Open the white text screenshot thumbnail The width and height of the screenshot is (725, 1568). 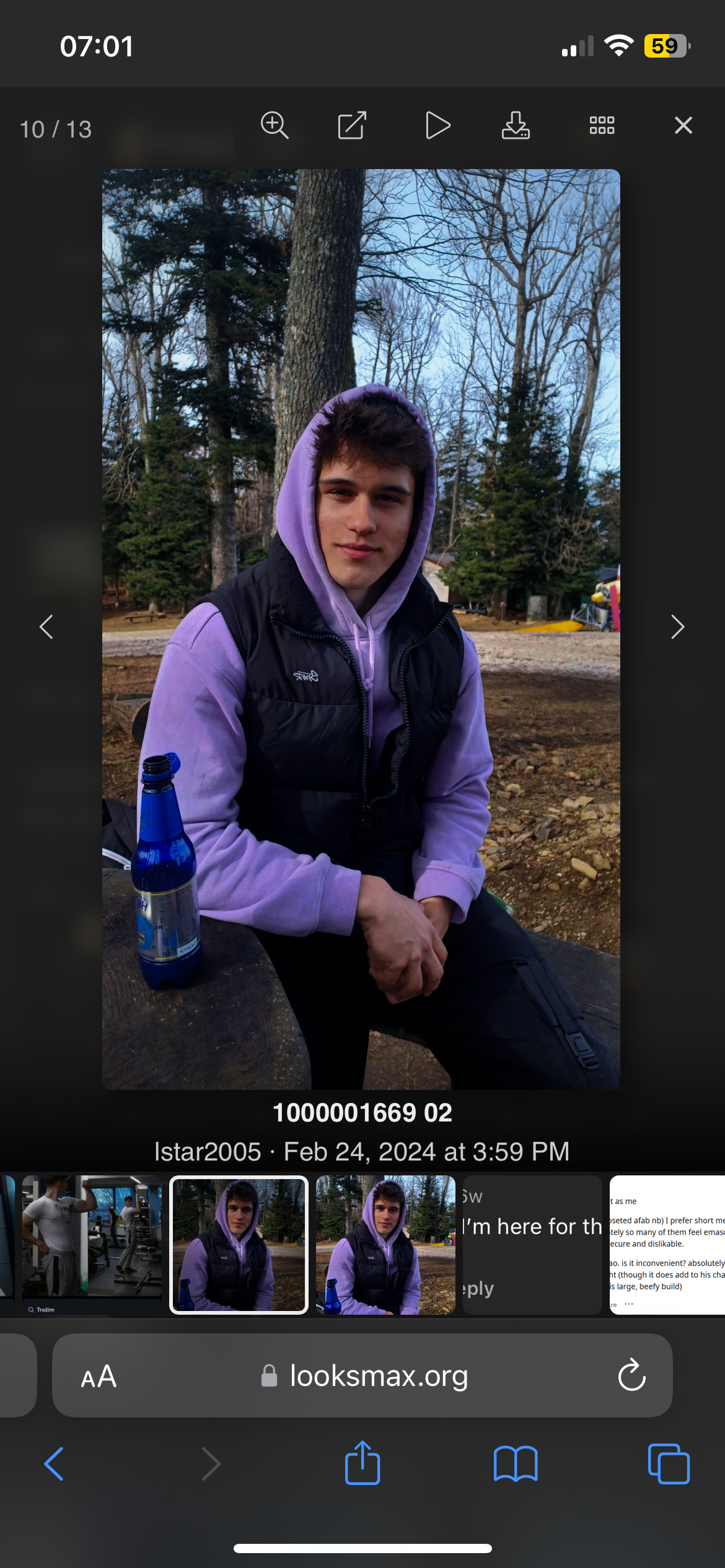[x=667, y=1245]
